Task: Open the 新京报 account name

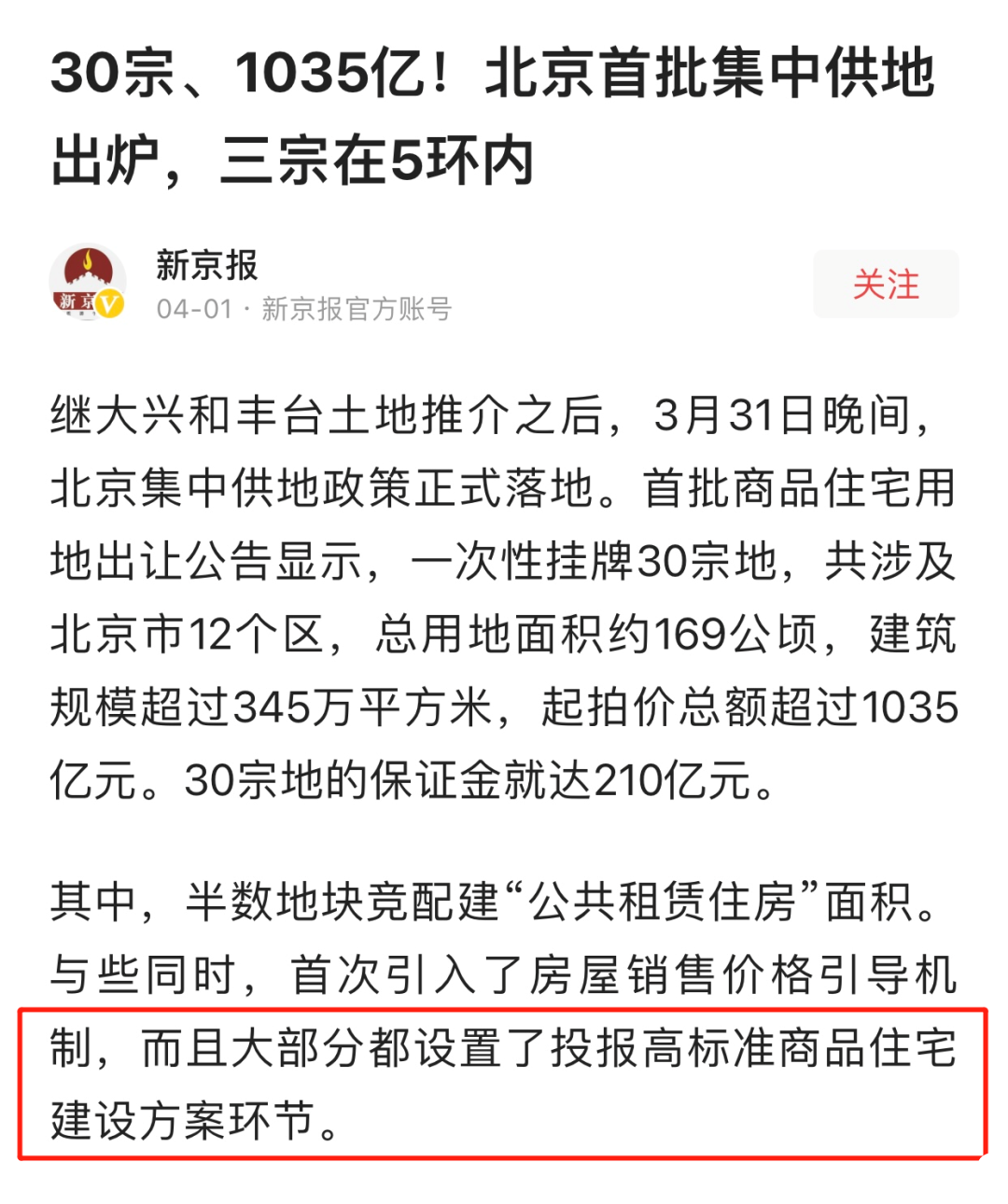Action: coord(206,265)
